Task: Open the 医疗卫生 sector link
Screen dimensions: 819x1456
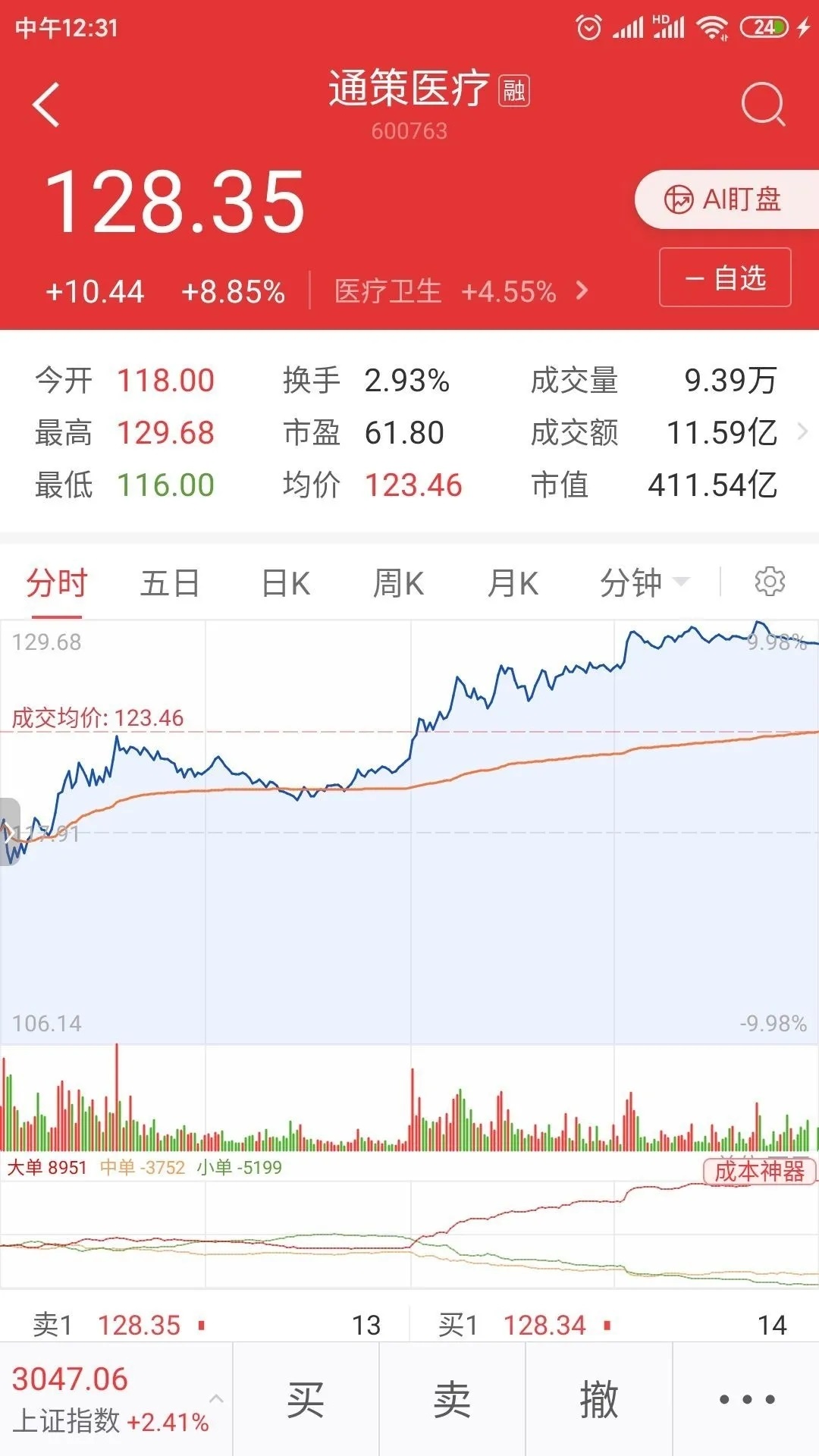Action: 460,291
